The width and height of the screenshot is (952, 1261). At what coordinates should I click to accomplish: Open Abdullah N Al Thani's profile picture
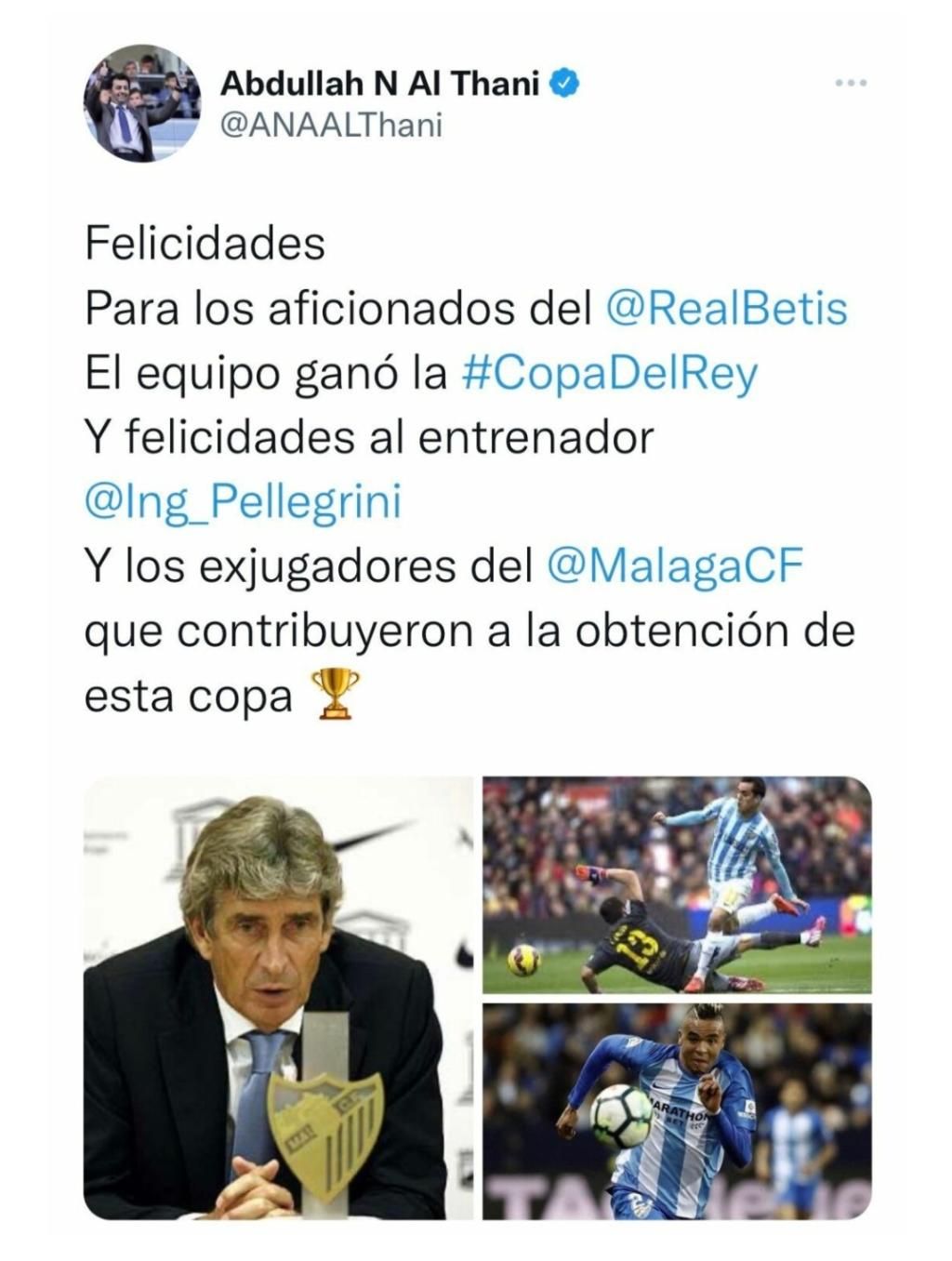[141, 104]
